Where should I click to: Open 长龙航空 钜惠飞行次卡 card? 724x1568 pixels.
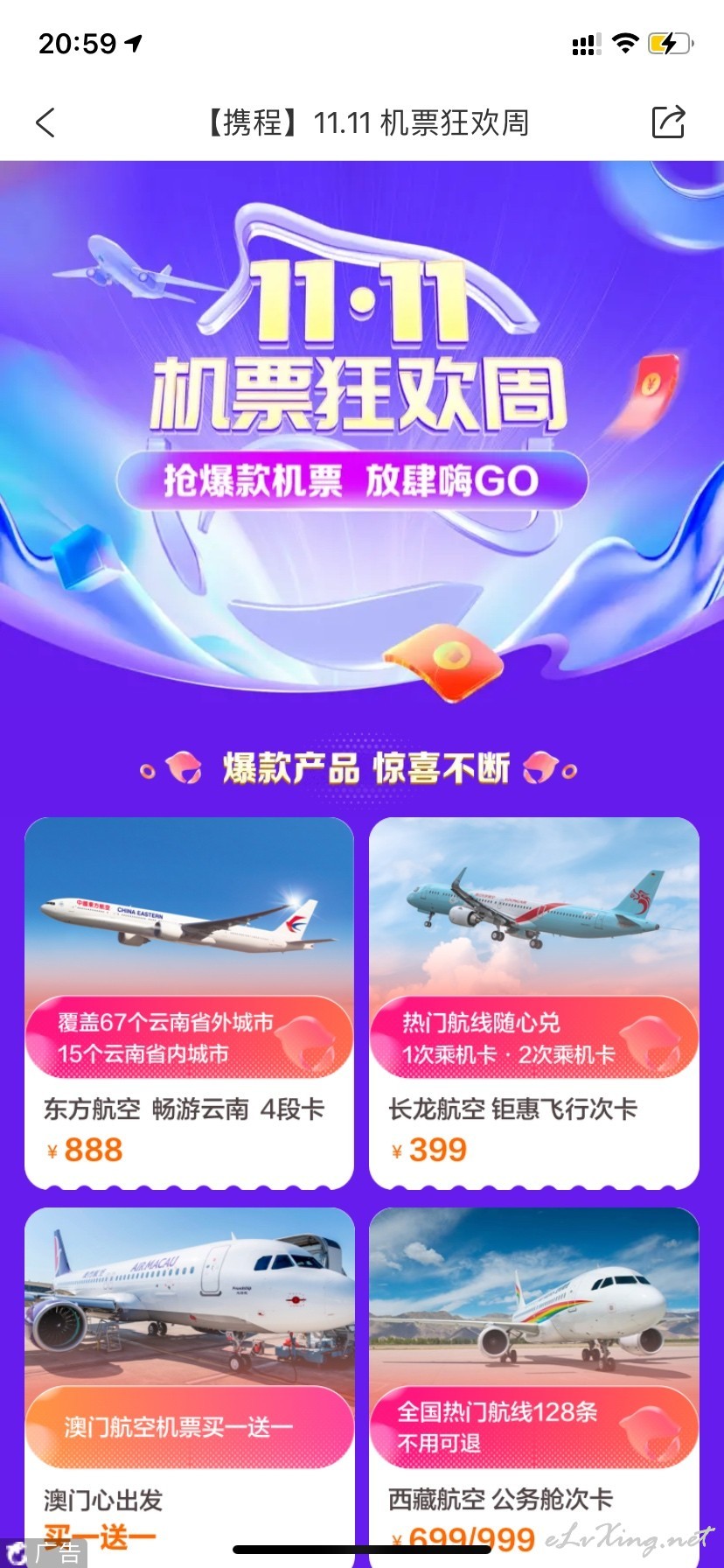point(534,1003)
